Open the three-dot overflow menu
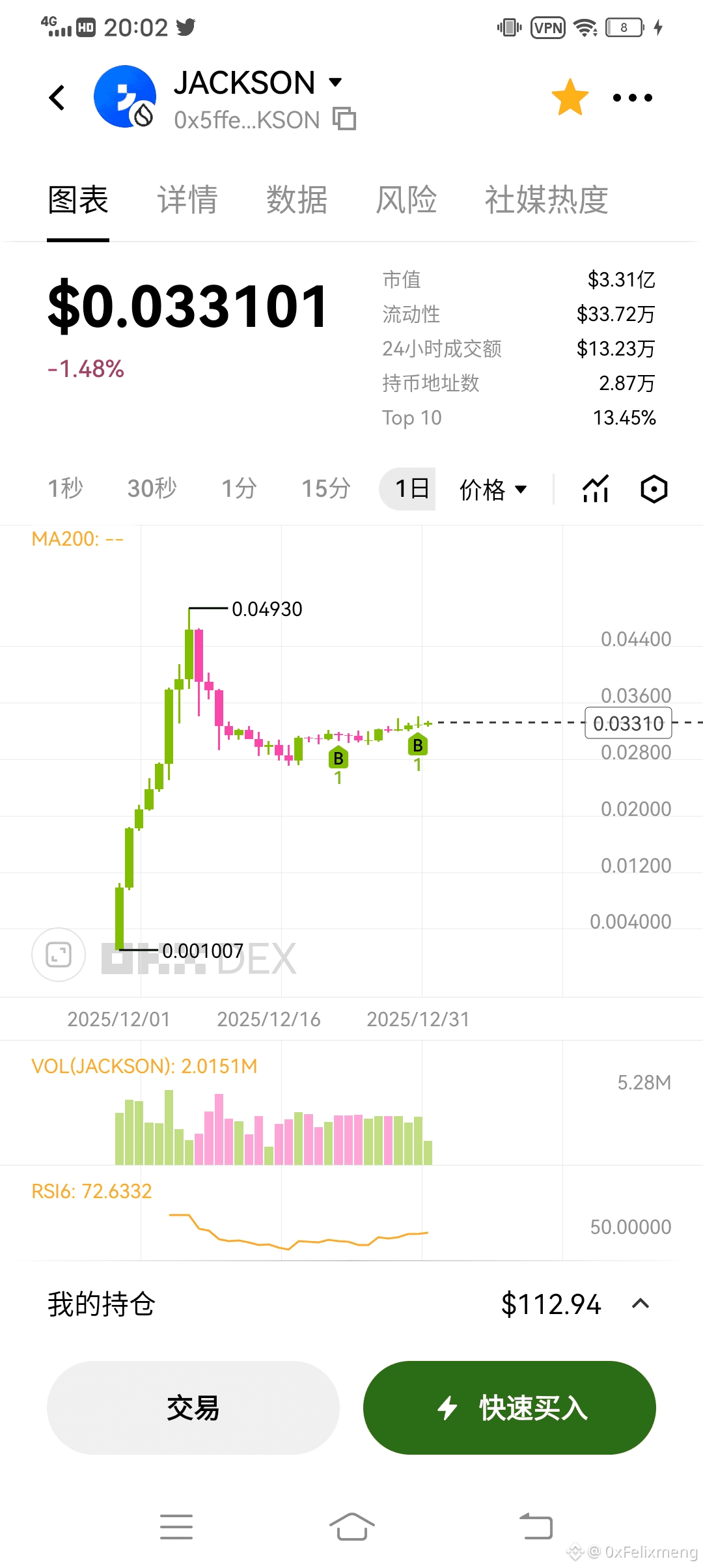 tap(632, 98)
